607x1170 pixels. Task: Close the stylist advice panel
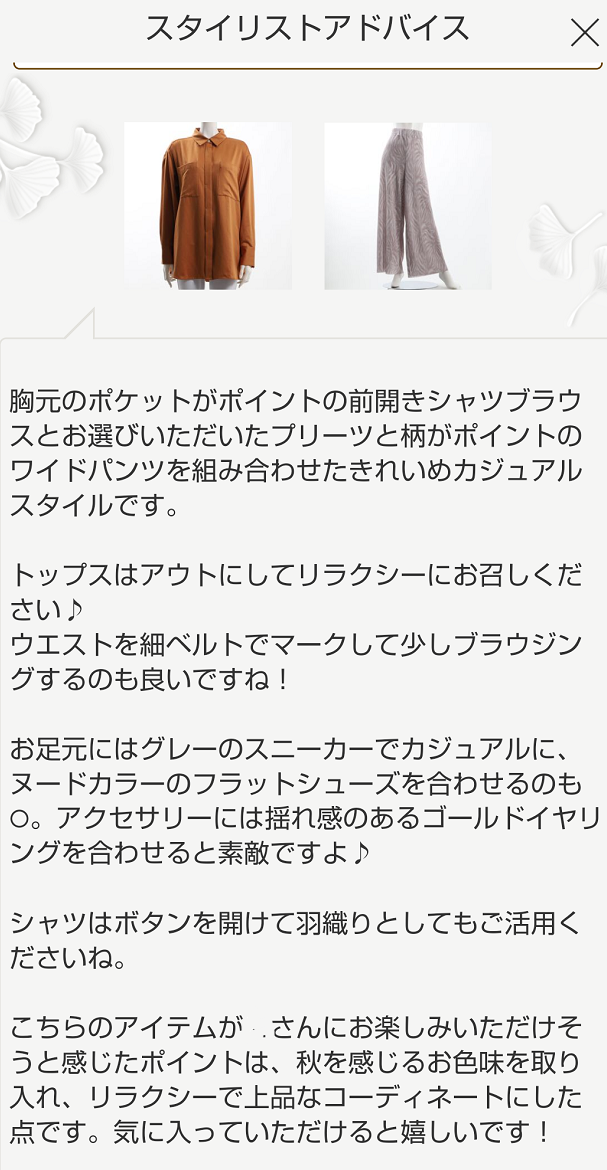click(584, 32)
